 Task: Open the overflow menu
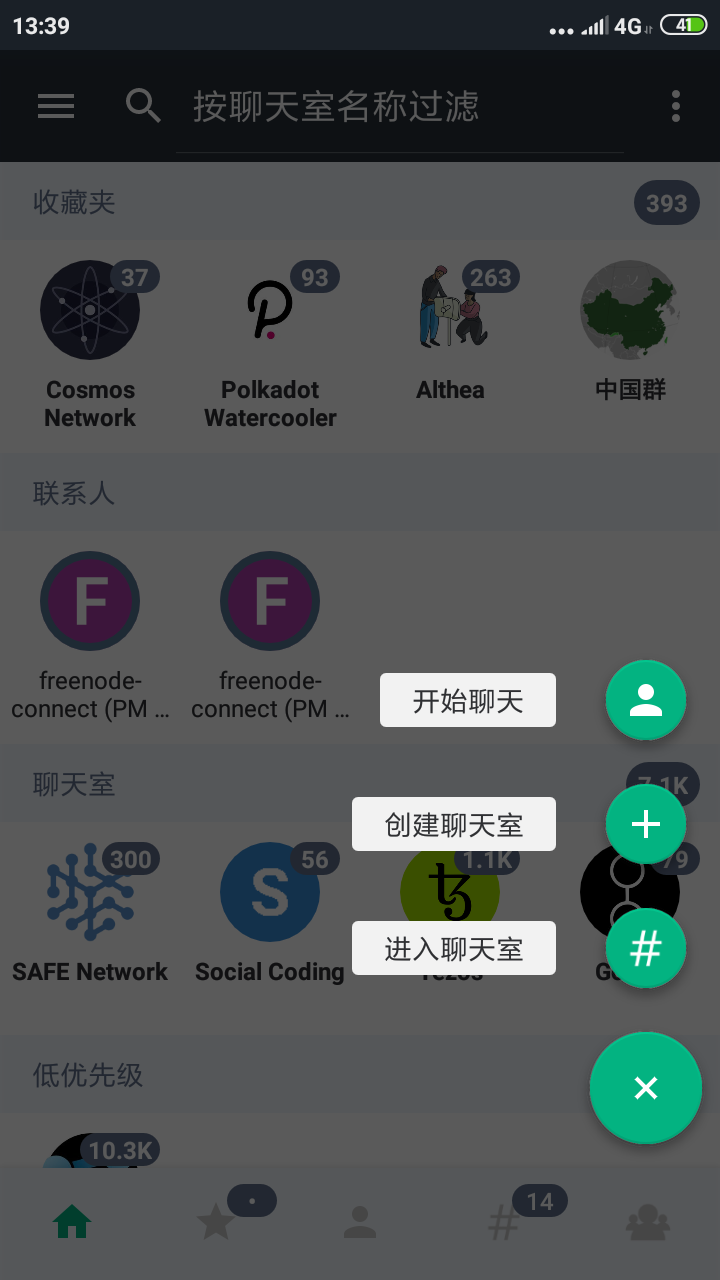[676, 106]
